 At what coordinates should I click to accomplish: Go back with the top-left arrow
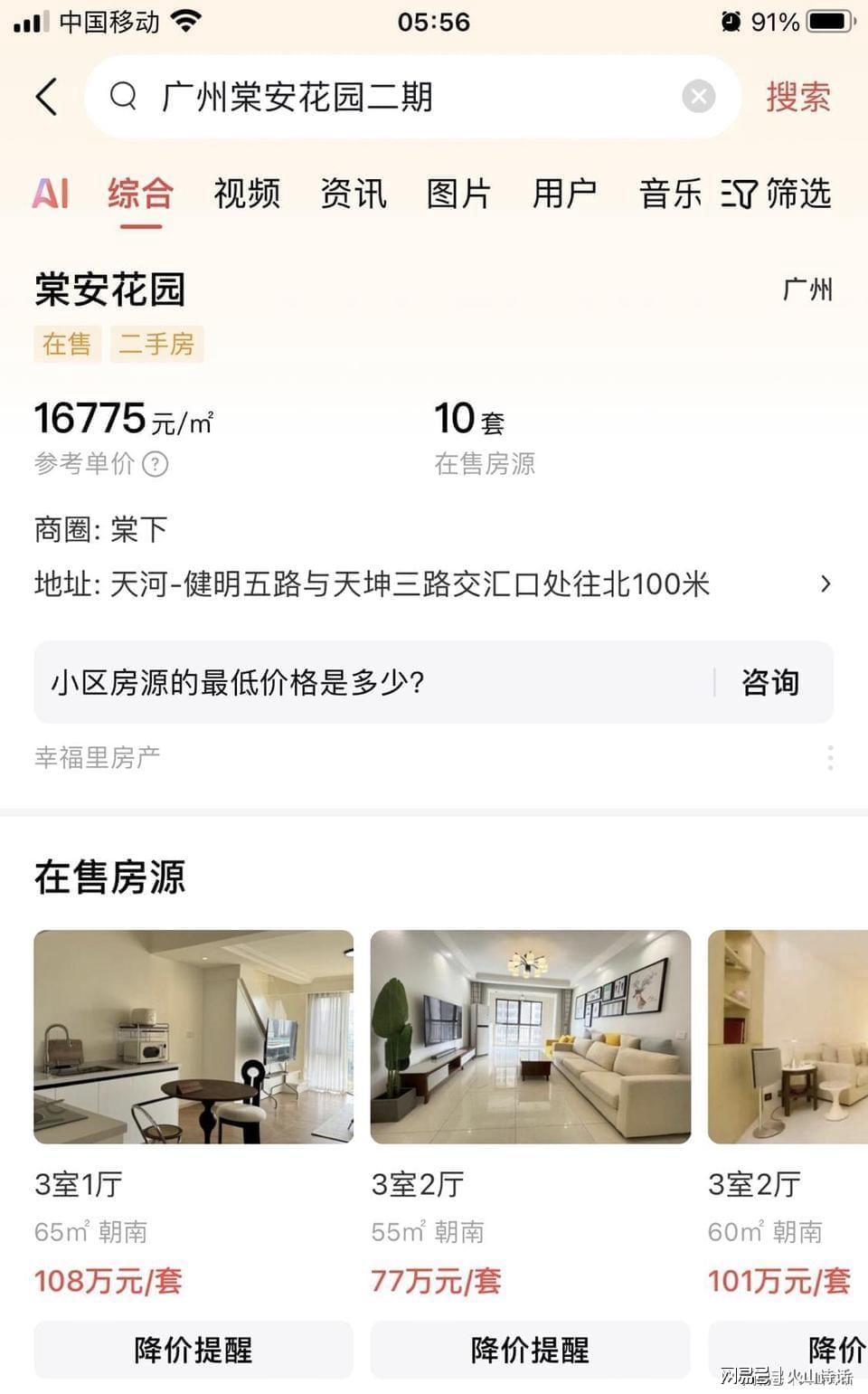tap(47, 97)
